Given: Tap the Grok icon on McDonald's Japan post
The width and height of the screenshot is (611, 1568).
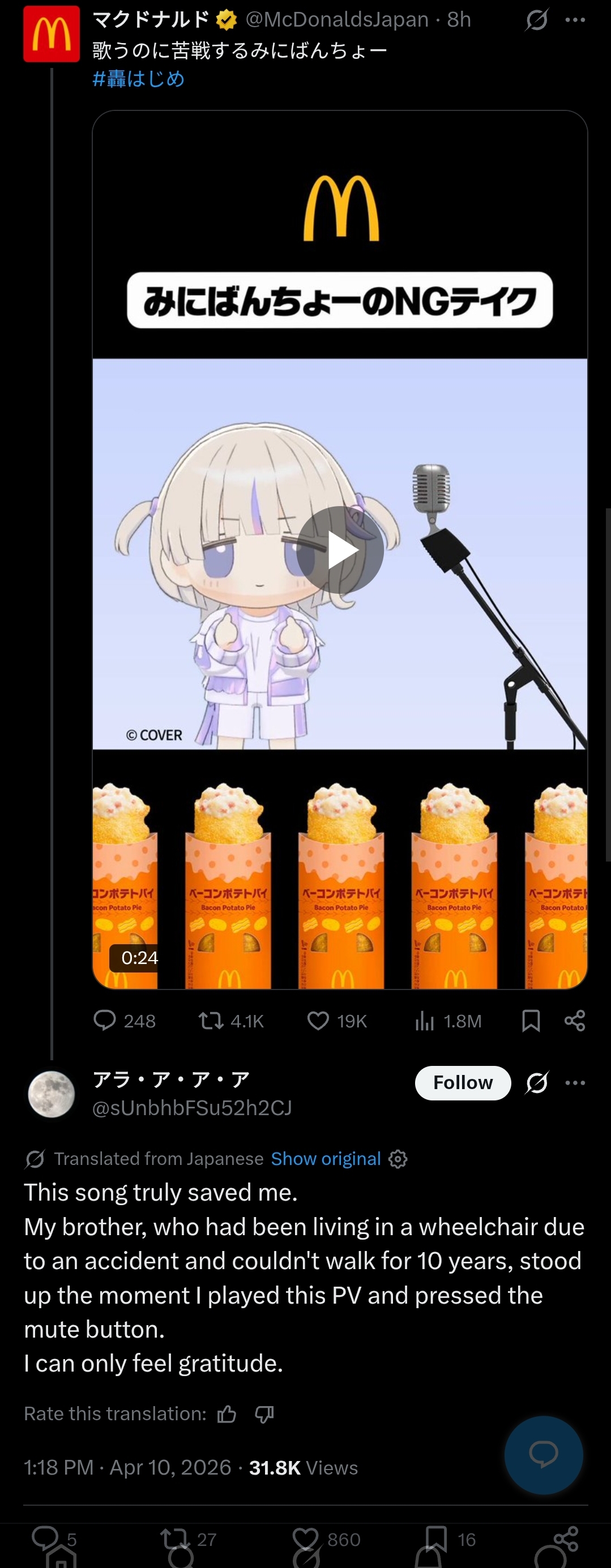Looking at the screenshot, I should (x=537, y=20).
